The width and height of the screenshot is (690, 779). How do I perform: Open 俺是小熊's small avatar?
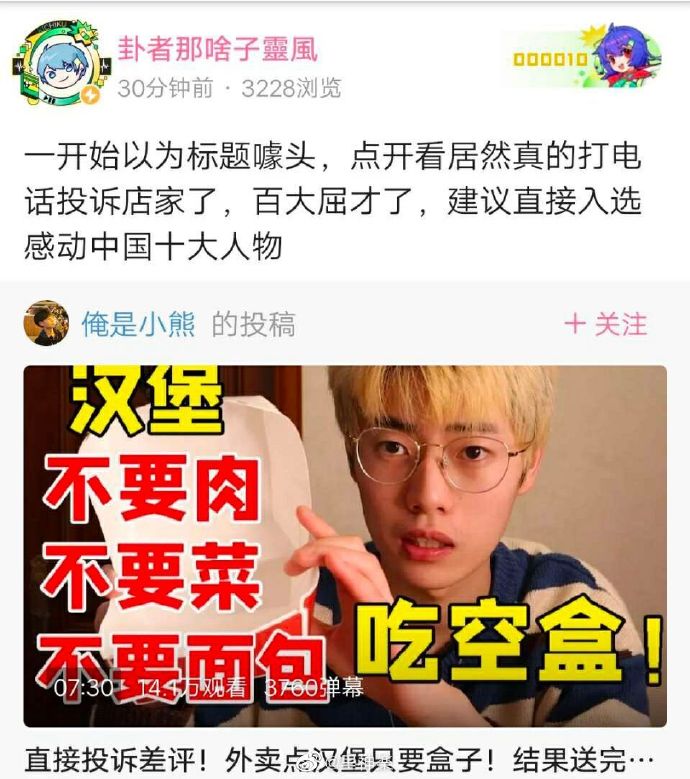[x=46, y=323]
